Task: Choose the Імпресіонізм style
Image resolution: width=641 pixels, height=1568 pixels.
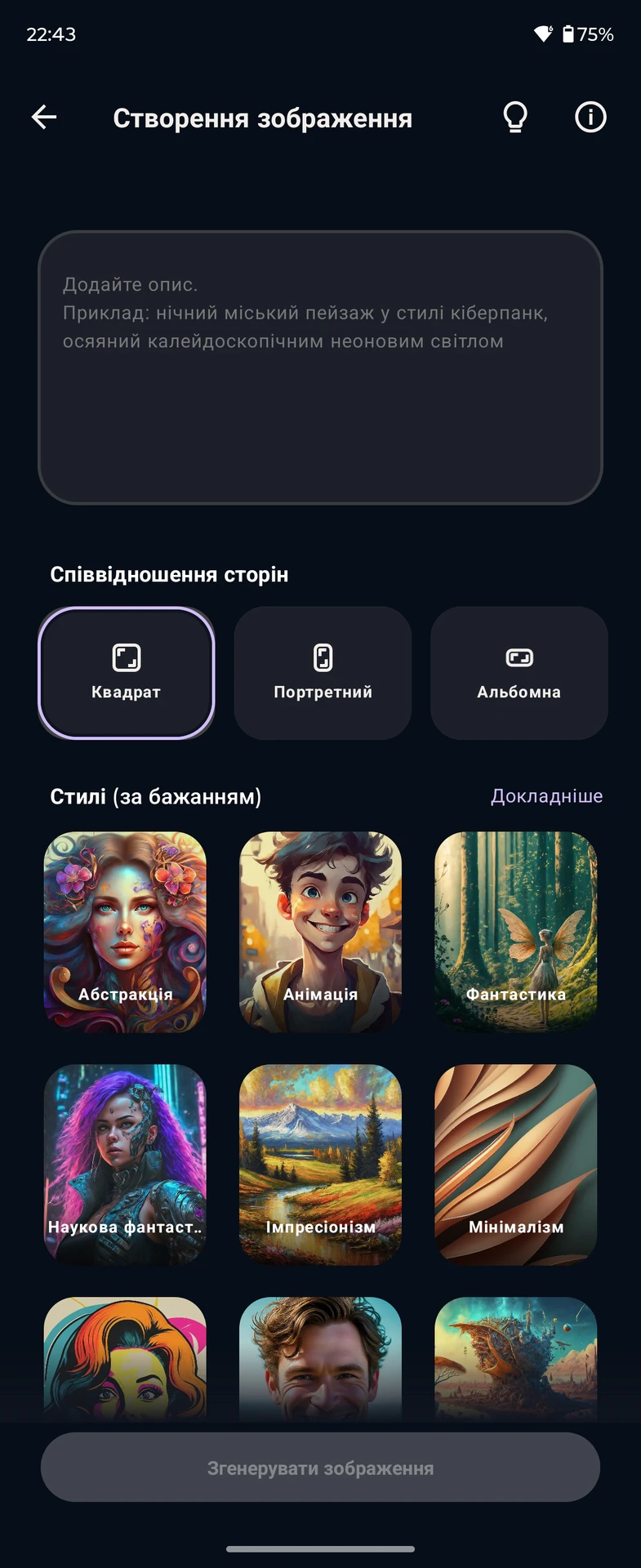Action: 320,1165
